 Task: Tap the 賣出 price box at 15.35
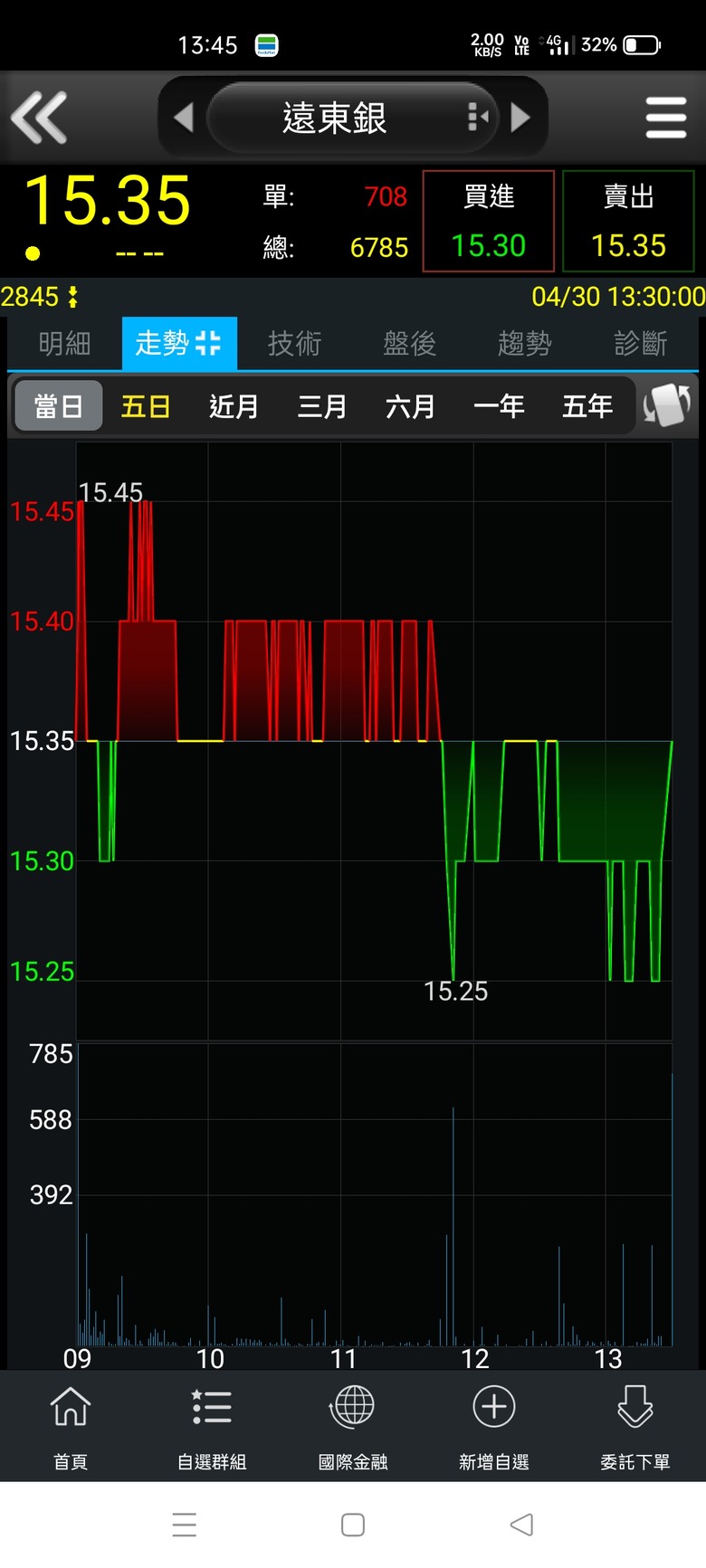[628, 221]
